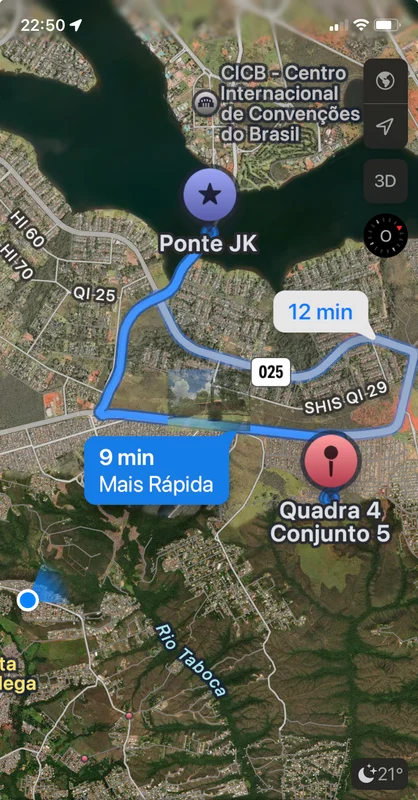This screenshot has width=418, height=800.
Task: Tap the compass to reorient north
Action: (385, 235)
